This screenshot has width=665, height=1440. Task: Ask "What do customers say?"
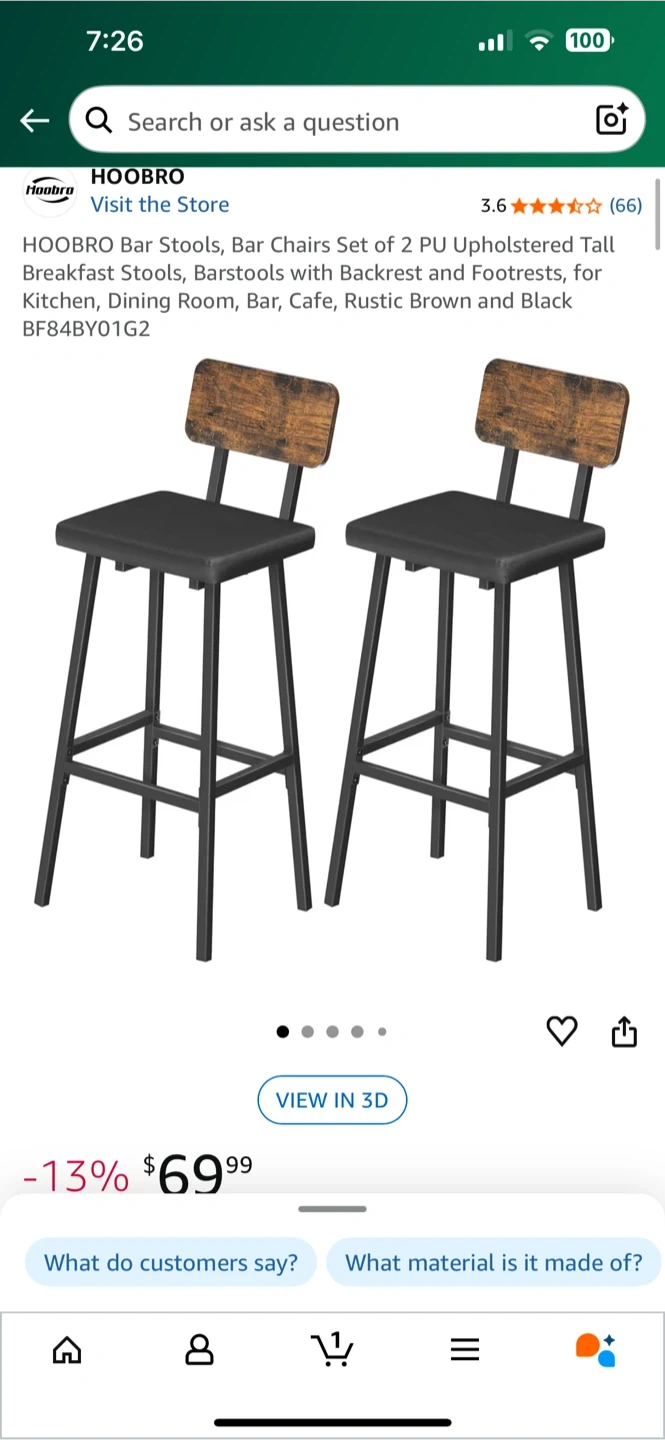click(171, 1263)
